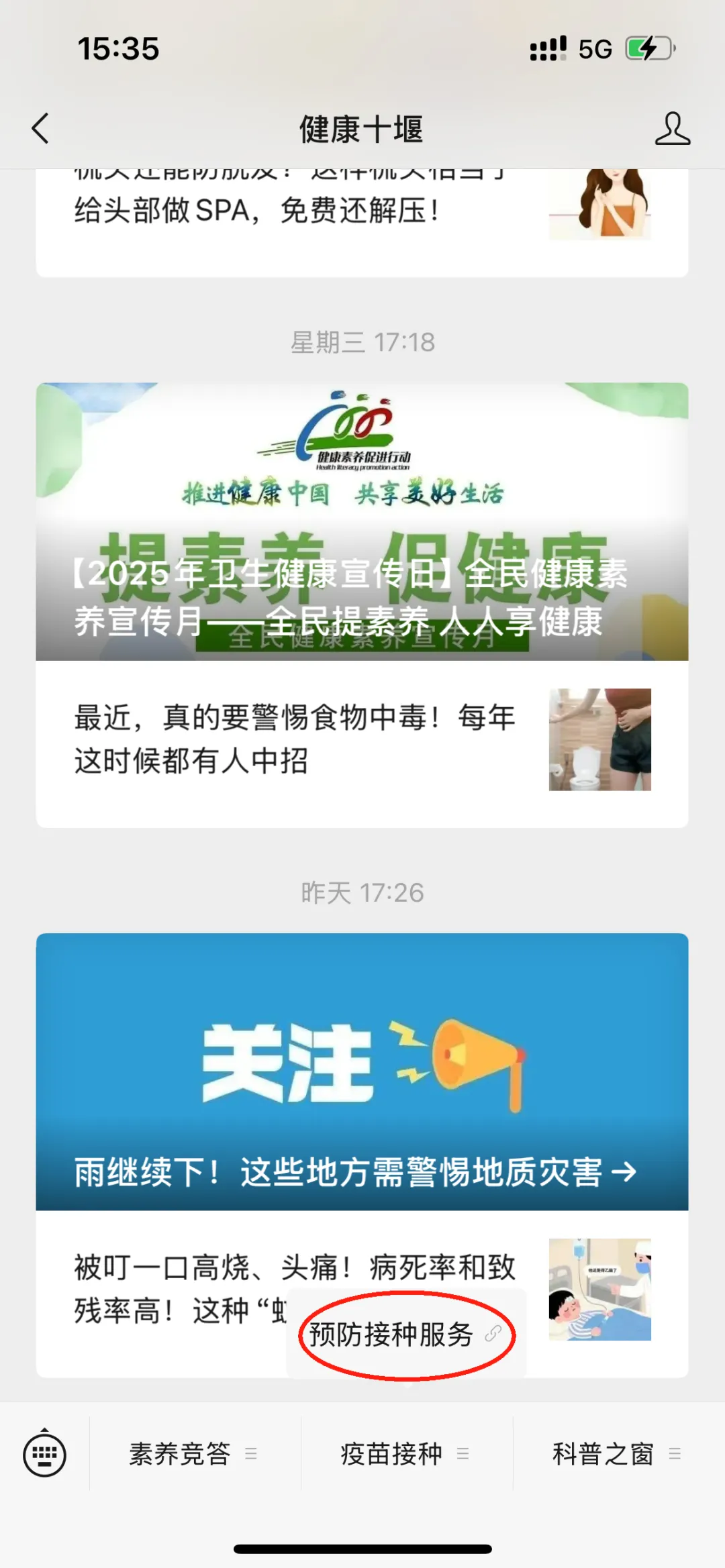Open 2025年卫生健康宣传日 article card
725x1568 pixels.
click(362, 521)
